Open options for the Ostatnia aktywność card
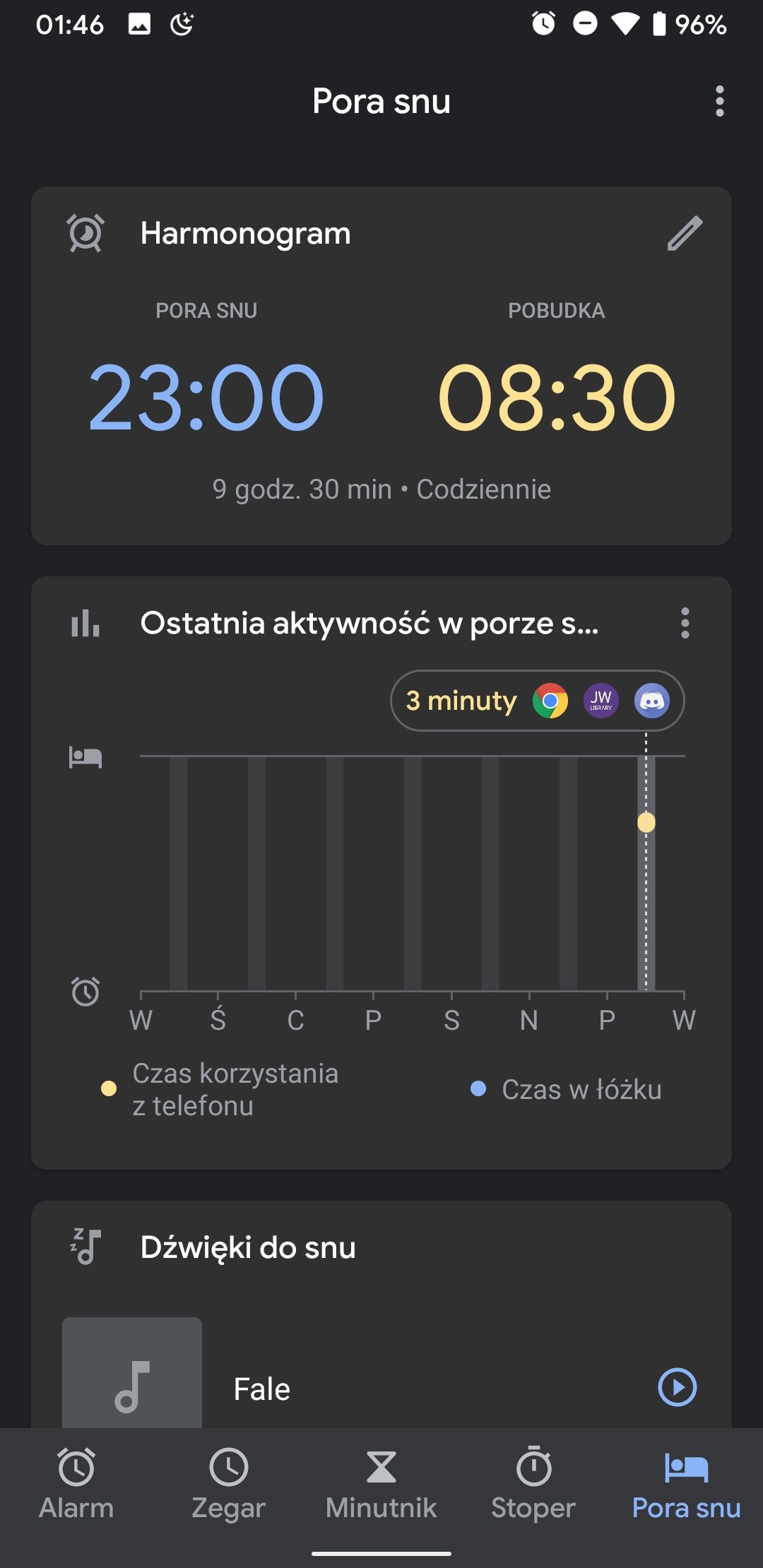The width and height of the screenshot is (763, 1568). pos(685,623)
